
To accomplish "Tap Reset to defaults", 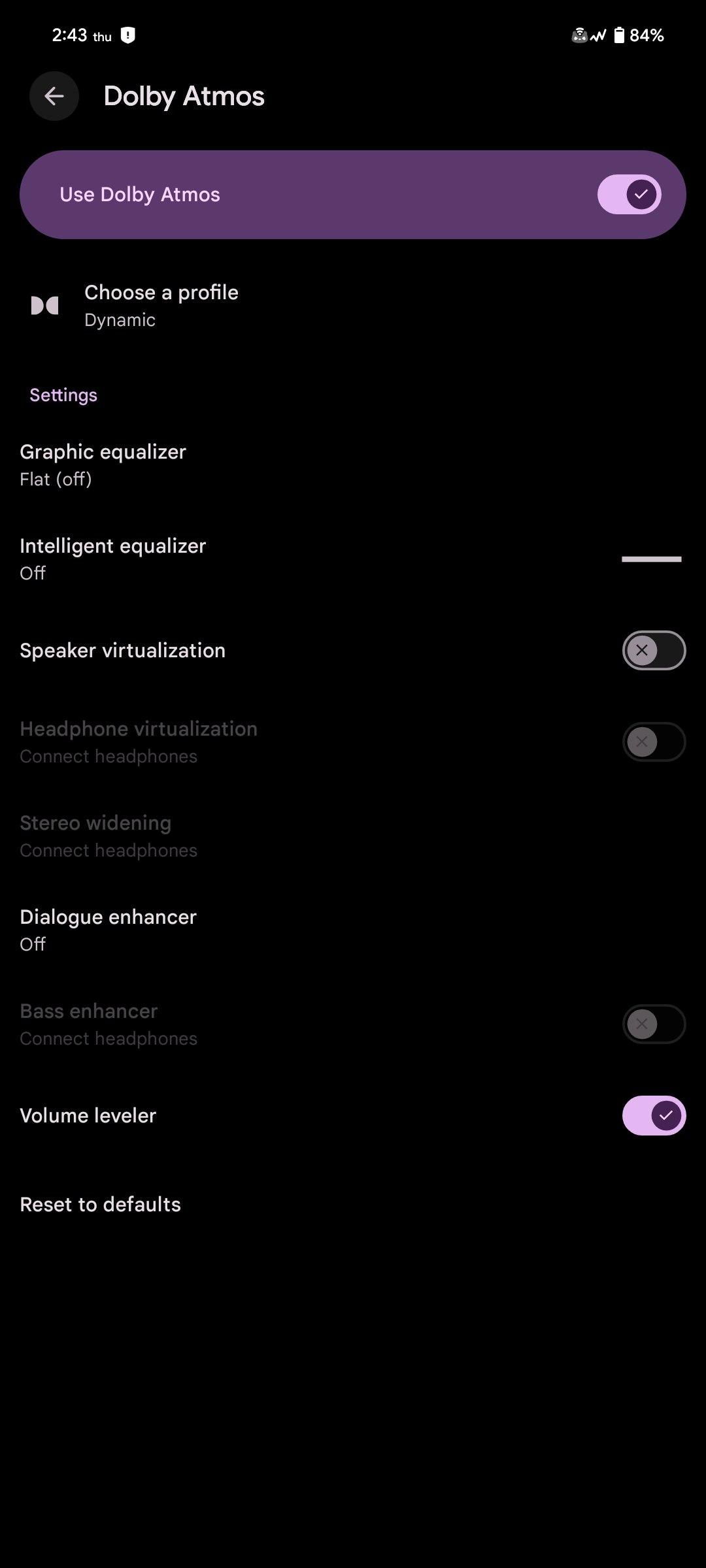I will click(x=101, y=1205).
